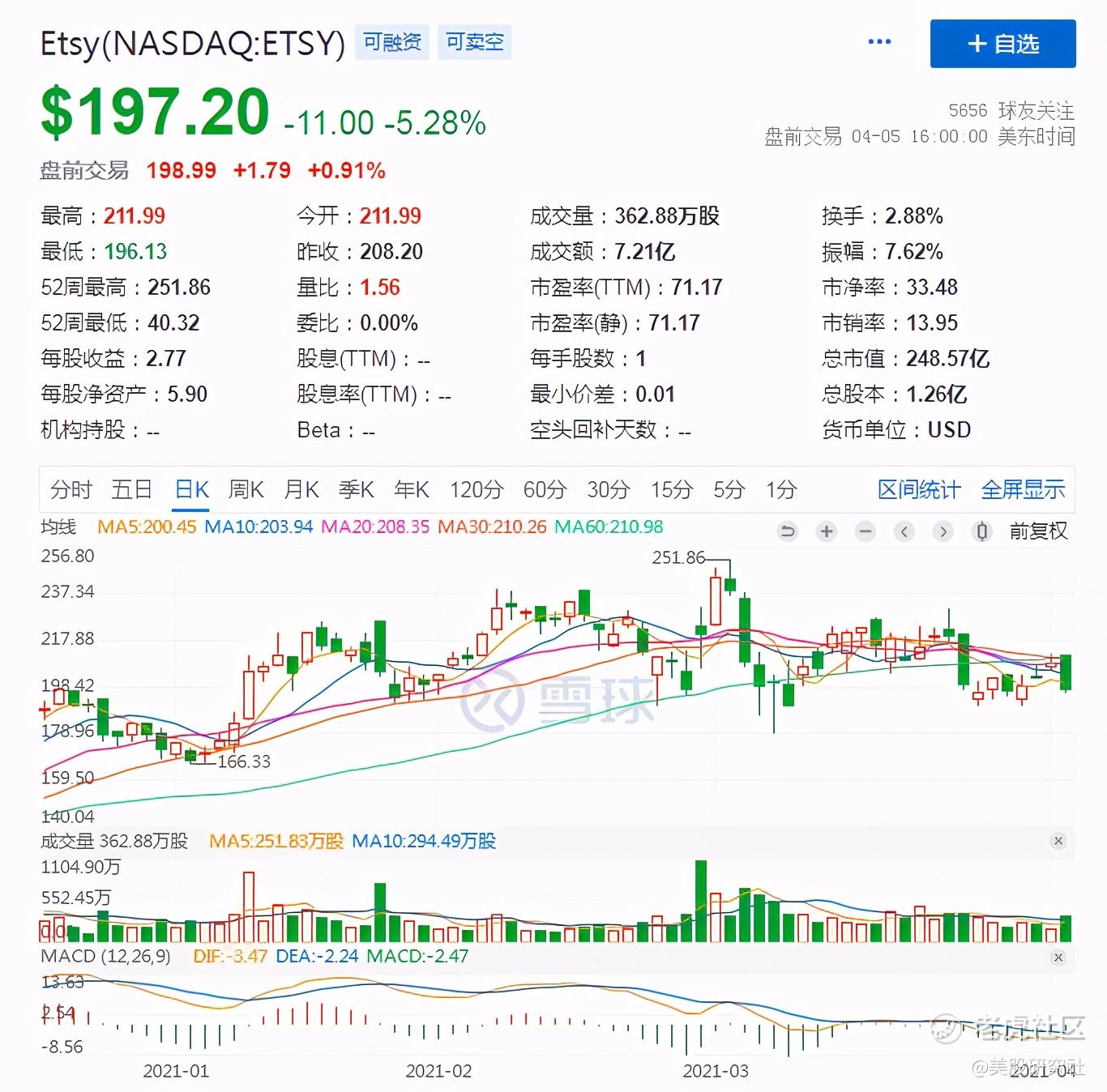Viewport: 1107px width, 1092px height.
Task: Open 全屏显示 fullscreen chart
Action: 1023,489
